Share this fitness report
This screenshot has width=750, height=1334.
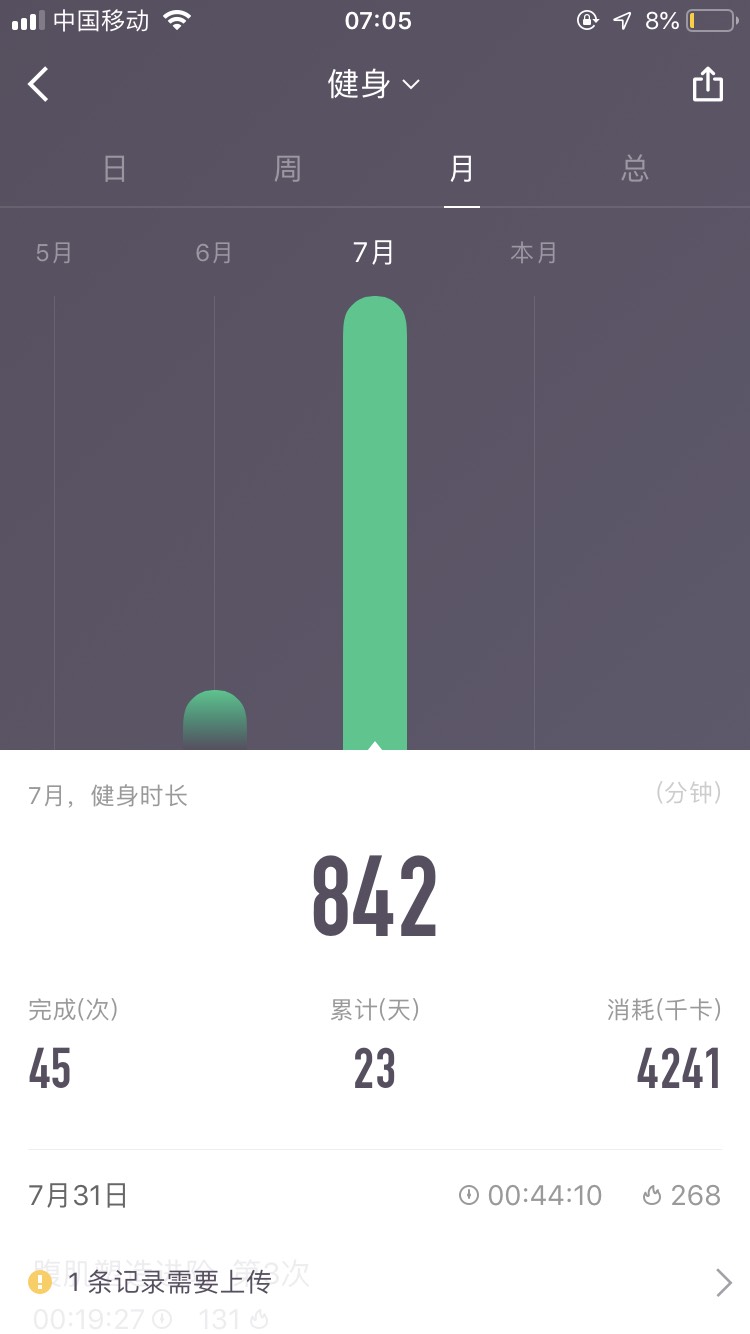pyautogui.click(x=707, y=85)
